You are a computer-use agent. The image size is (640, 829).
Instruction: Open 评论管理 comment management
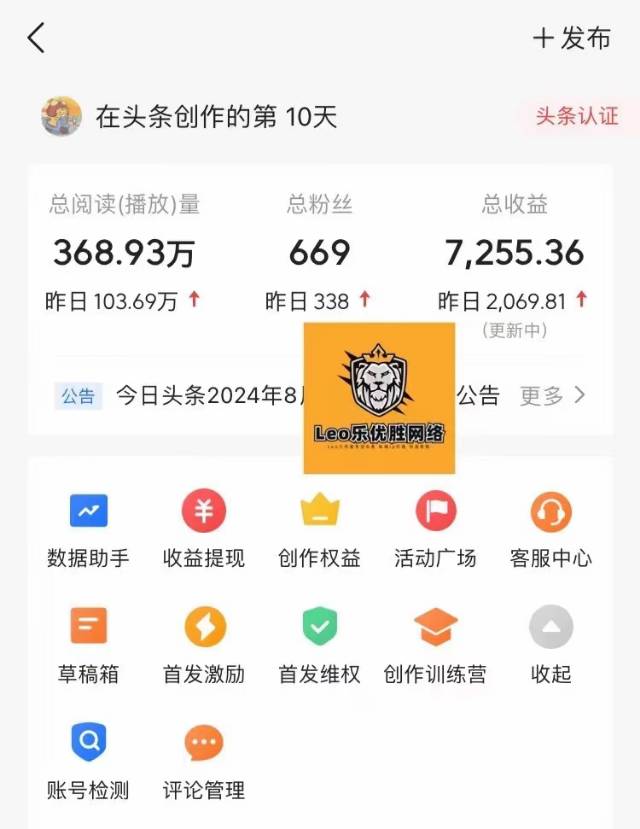click(204, 761)
